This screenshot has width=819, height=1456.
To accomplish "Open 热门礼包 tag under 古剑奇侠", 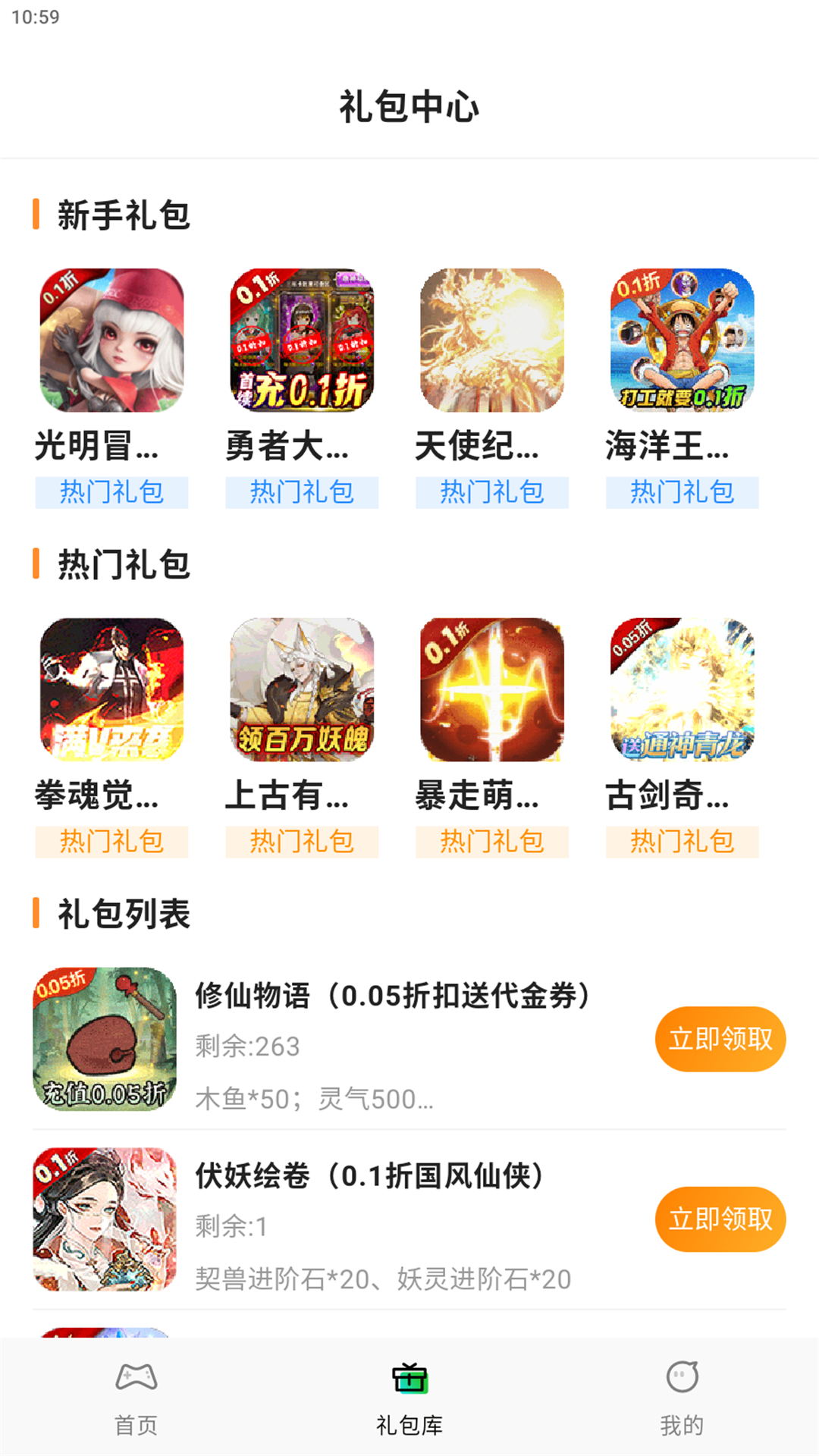I will (680, 841).
